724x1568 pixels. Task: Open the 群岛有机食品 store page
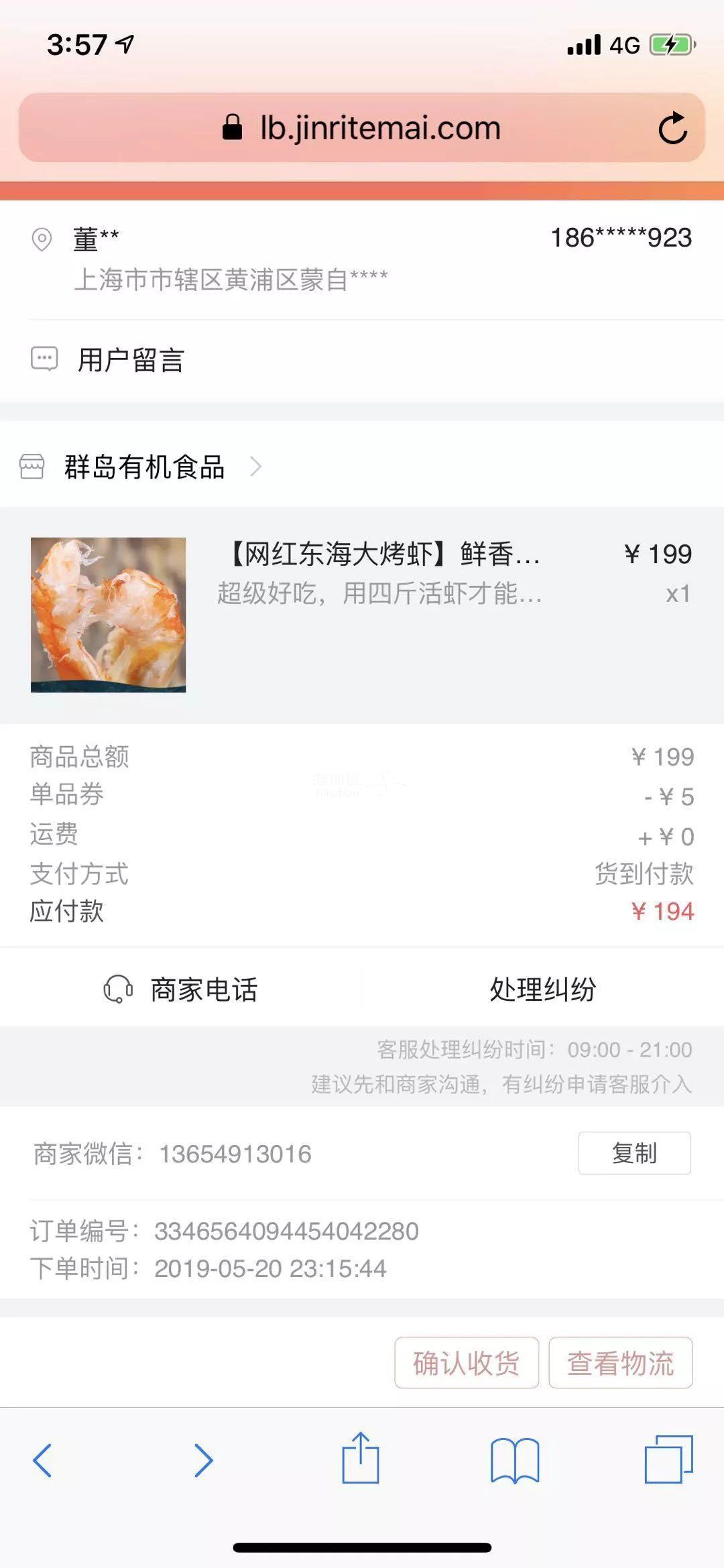click(x=144, y=467)
